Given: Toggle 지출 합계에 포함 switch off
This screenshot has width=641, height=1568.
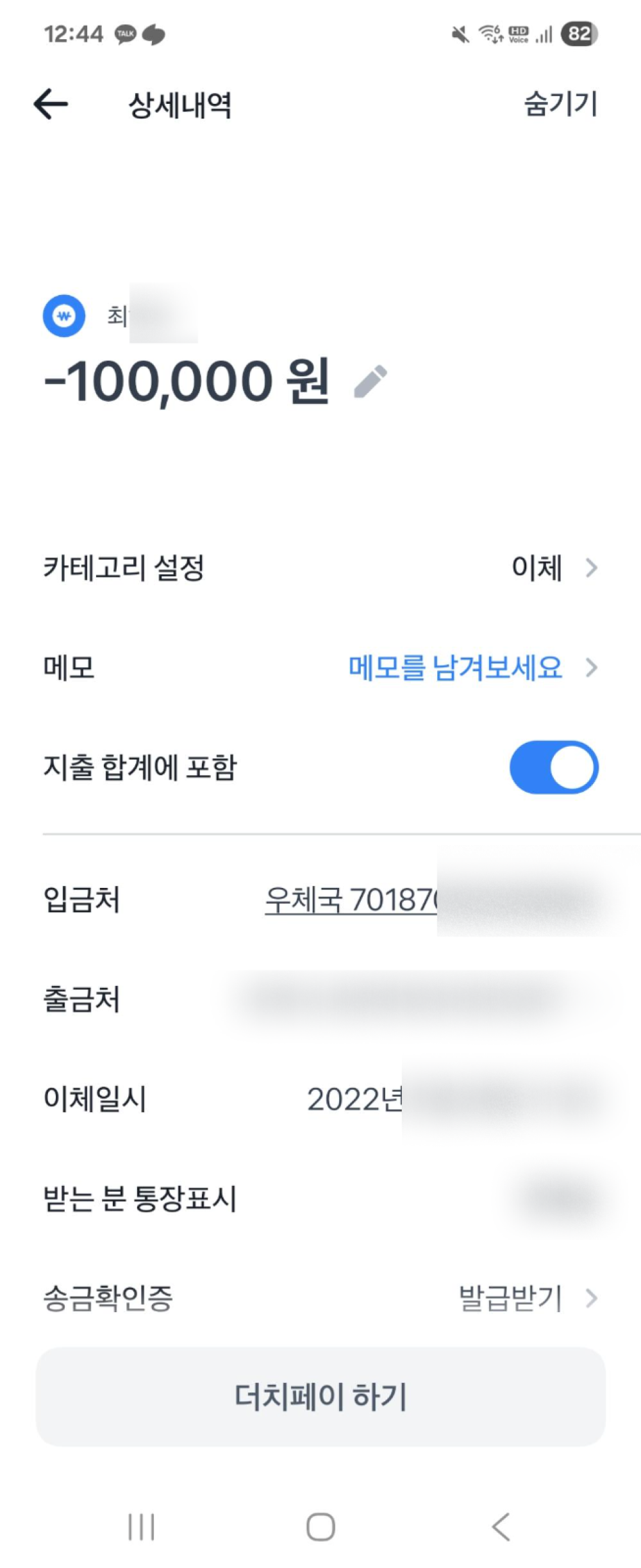Looking at the screenshot, I should [554, 767].
